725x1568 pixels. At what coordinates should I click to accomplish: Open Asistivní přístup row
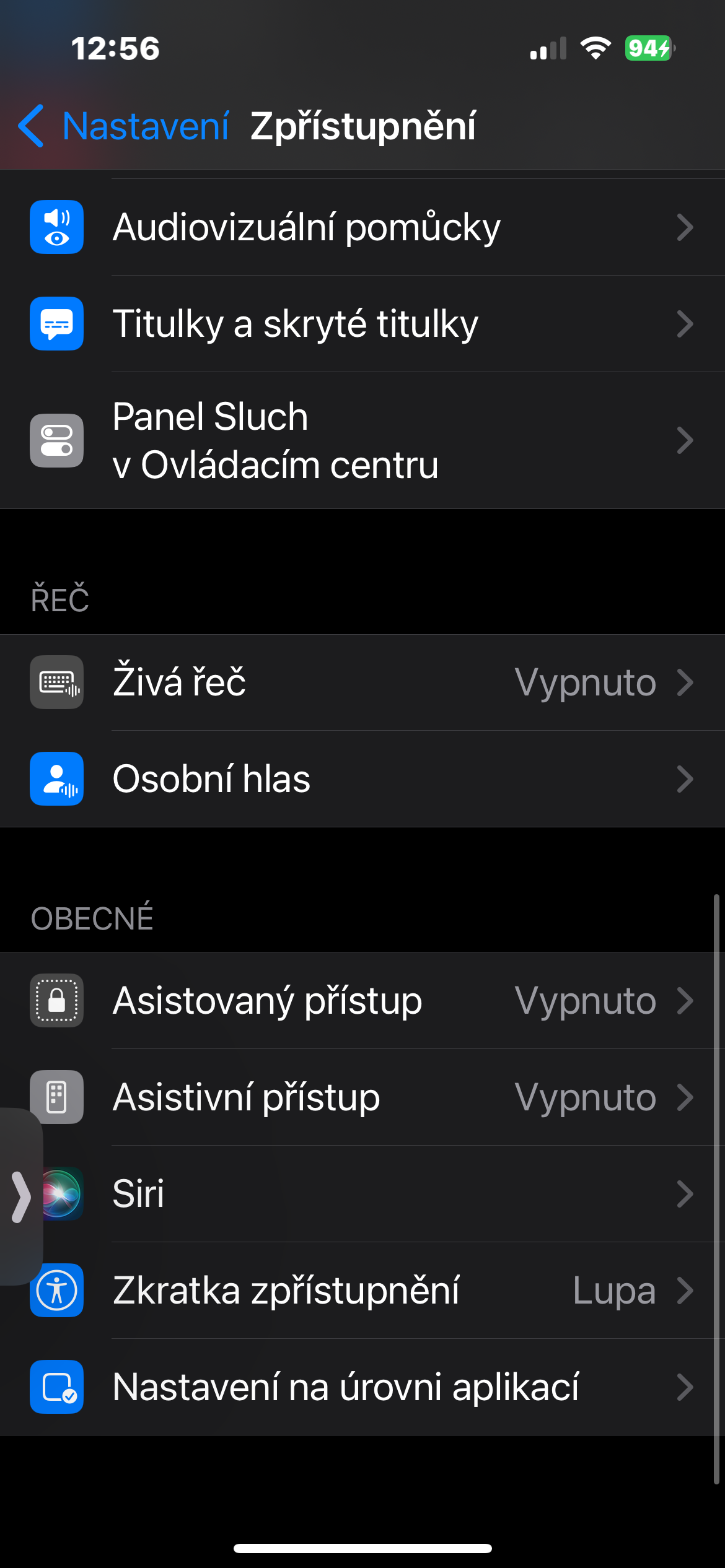362,1097
